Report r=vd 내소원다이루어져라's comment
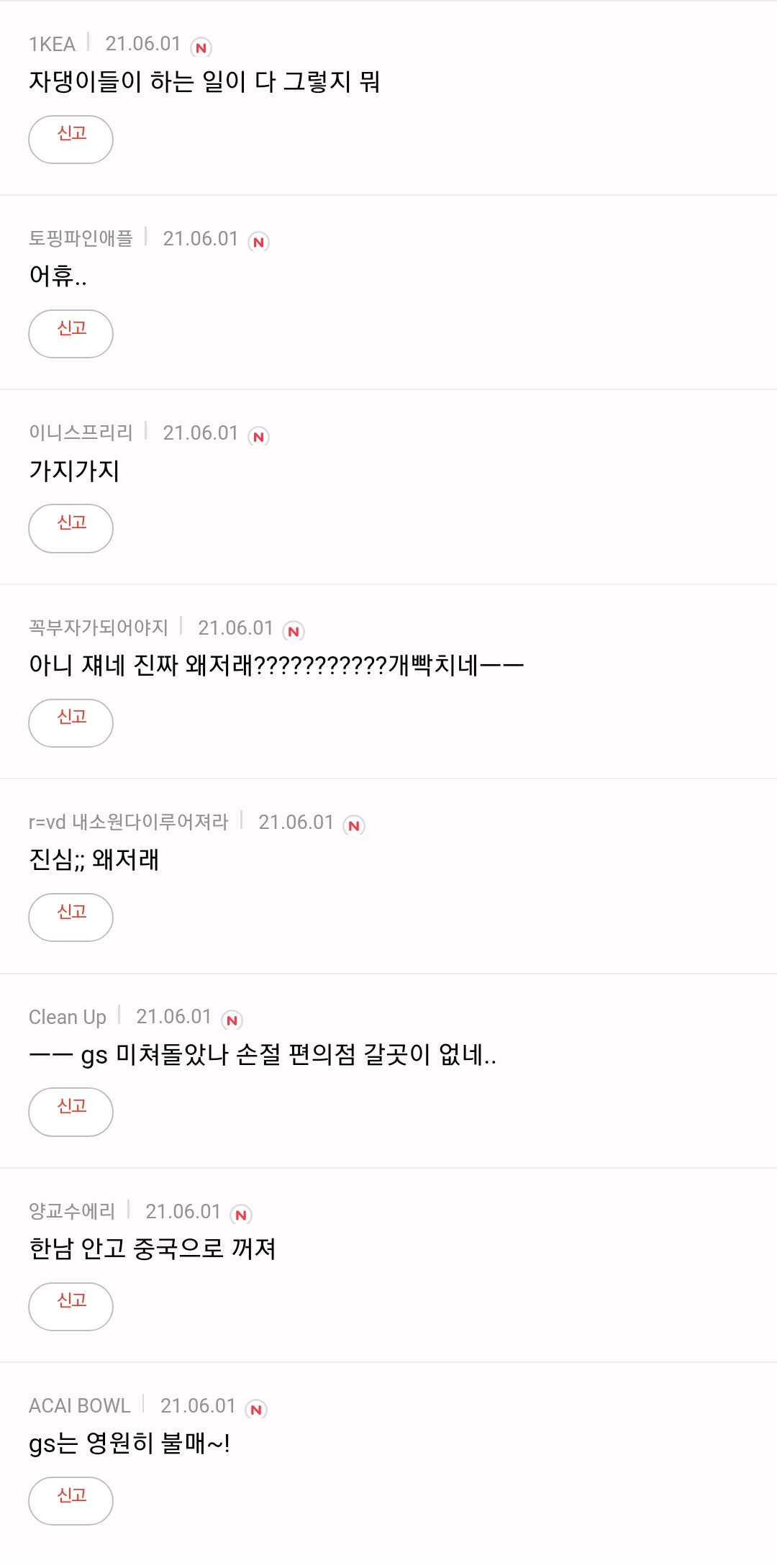Viewport: 777px width, 1568px height. point(71,917)
